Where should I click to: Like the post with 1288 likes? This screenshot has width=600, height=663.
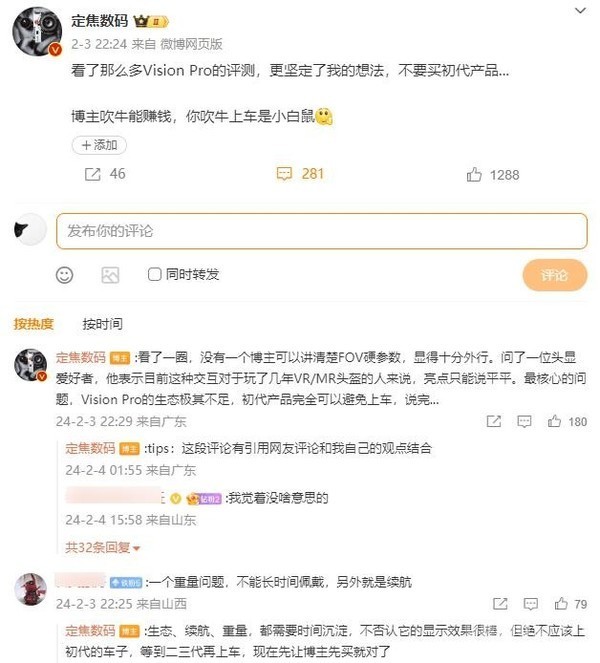click(493, 174)
